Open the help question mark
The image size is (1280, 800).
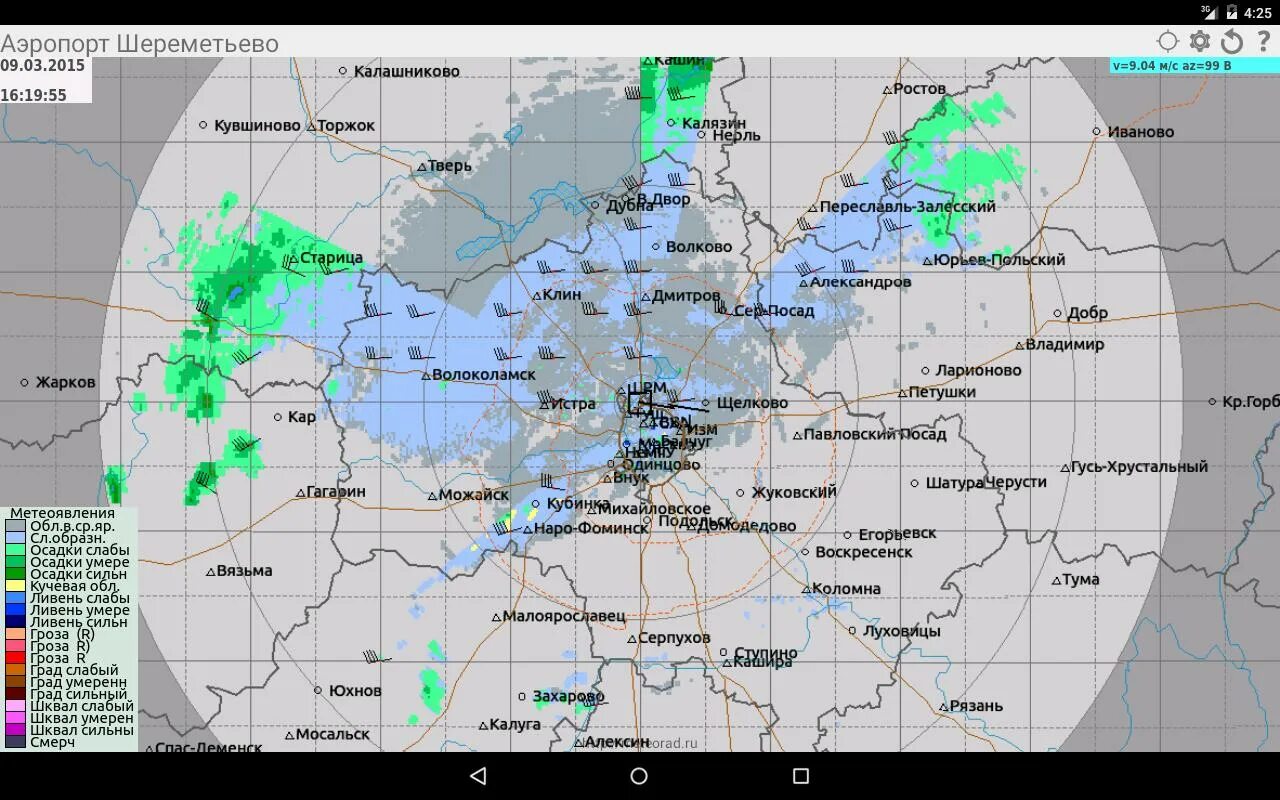[x=1263, y=41]
